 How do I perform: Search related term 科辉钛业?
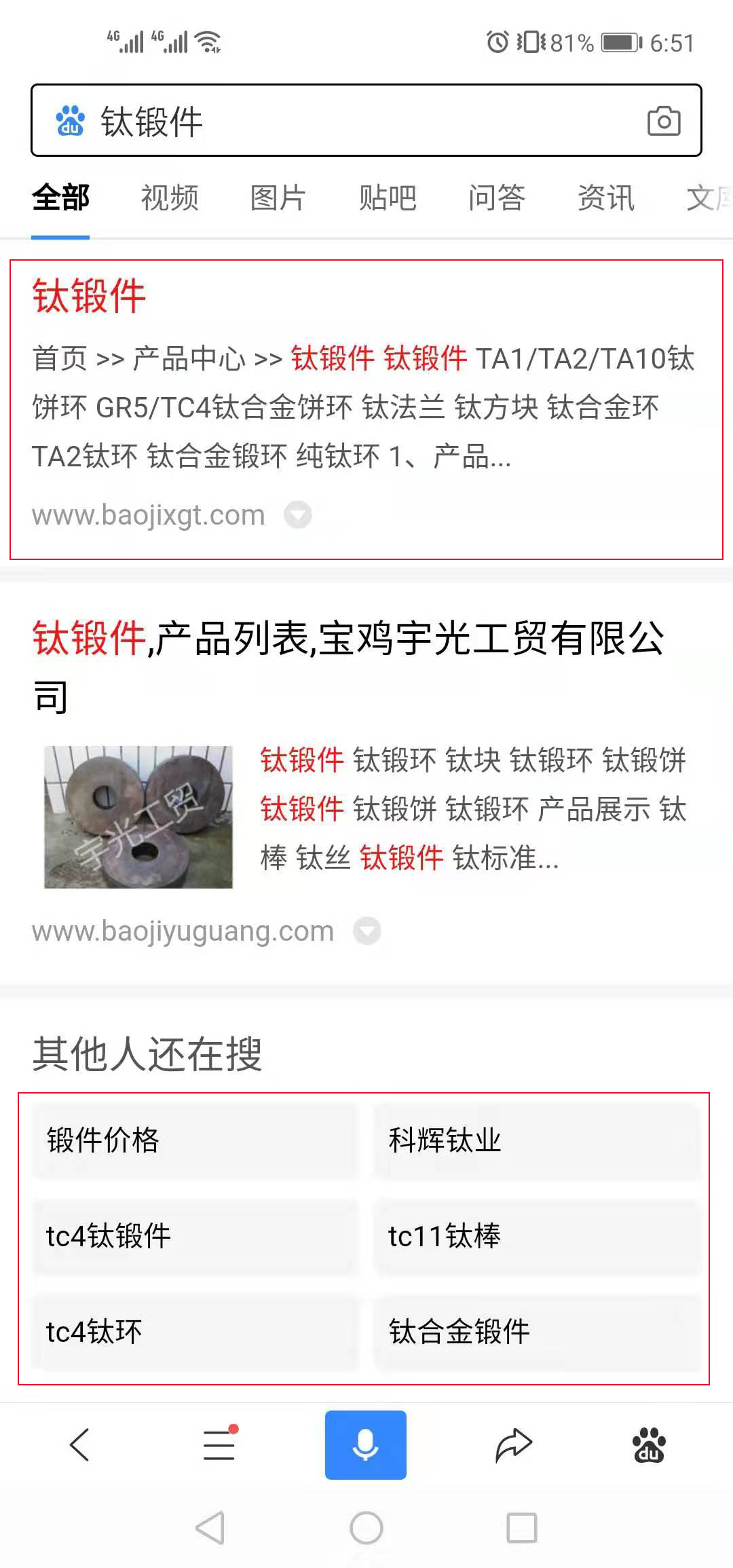536,1141
